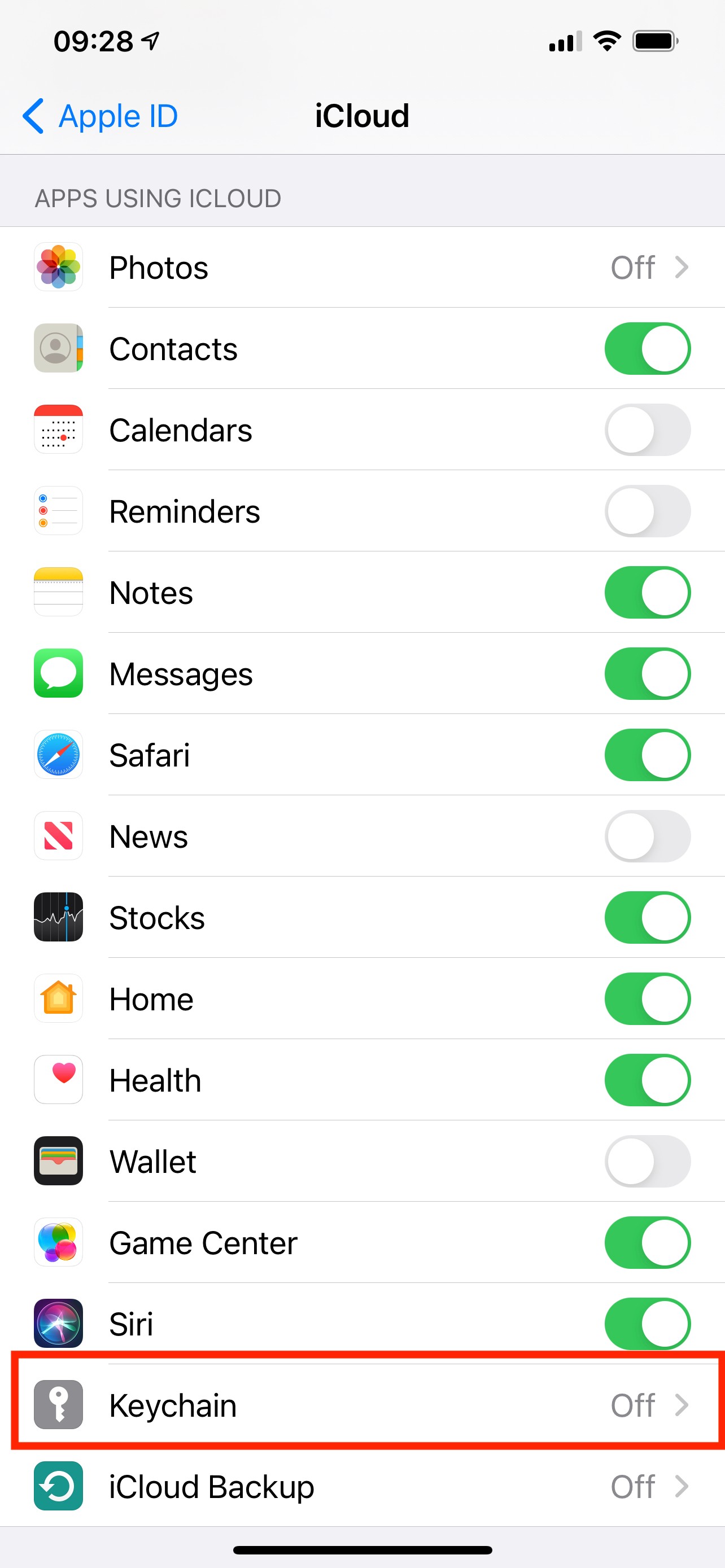Disable Home iCloud sync

(x=647, y=999)
